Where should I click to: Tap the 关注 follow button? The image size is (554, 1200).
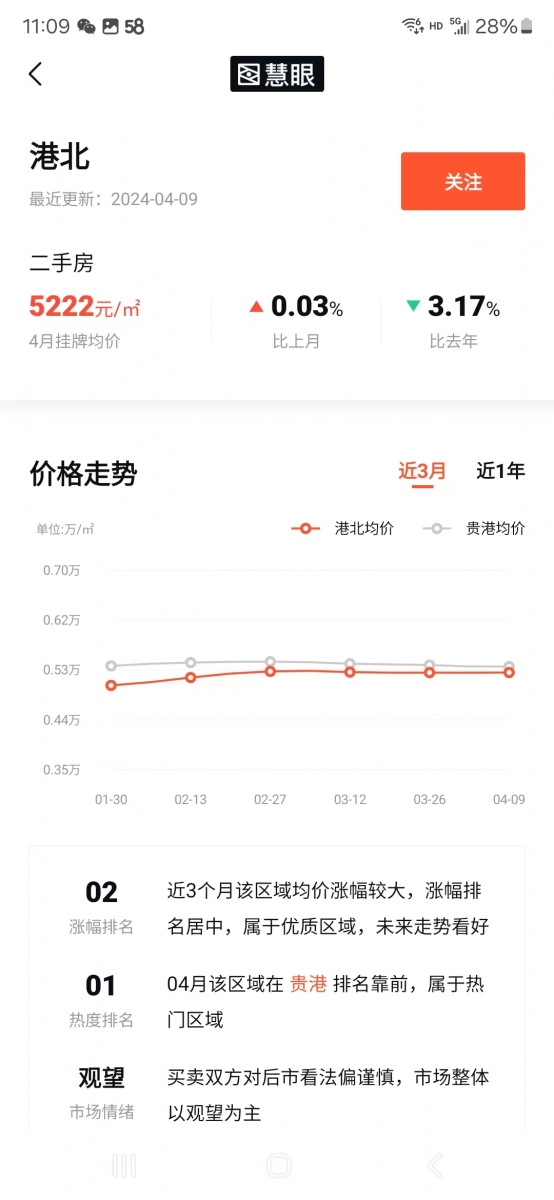pyautogui.click(x=463, y=182)
